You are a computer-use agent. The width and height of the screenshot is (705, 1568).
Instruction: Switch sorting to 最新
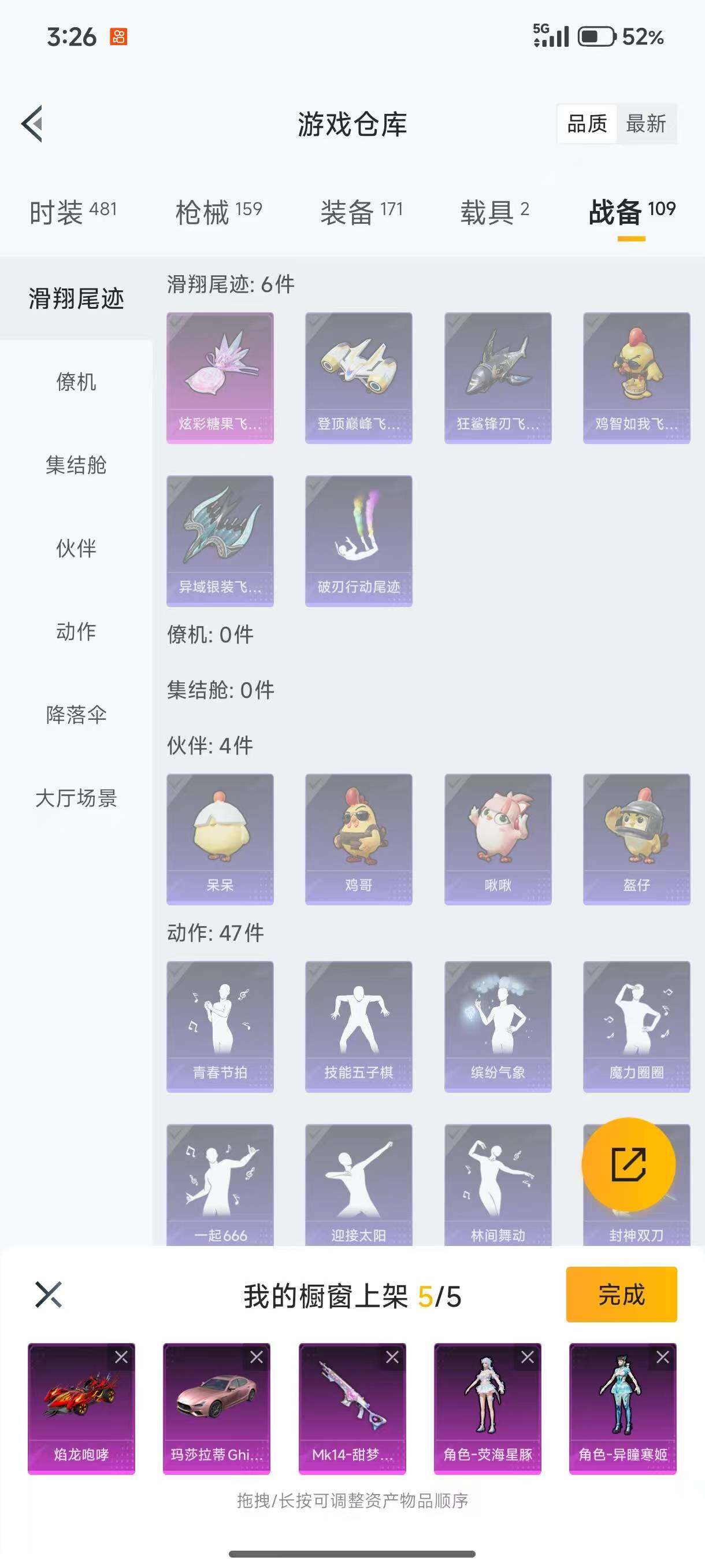click(x=648, y=124)
